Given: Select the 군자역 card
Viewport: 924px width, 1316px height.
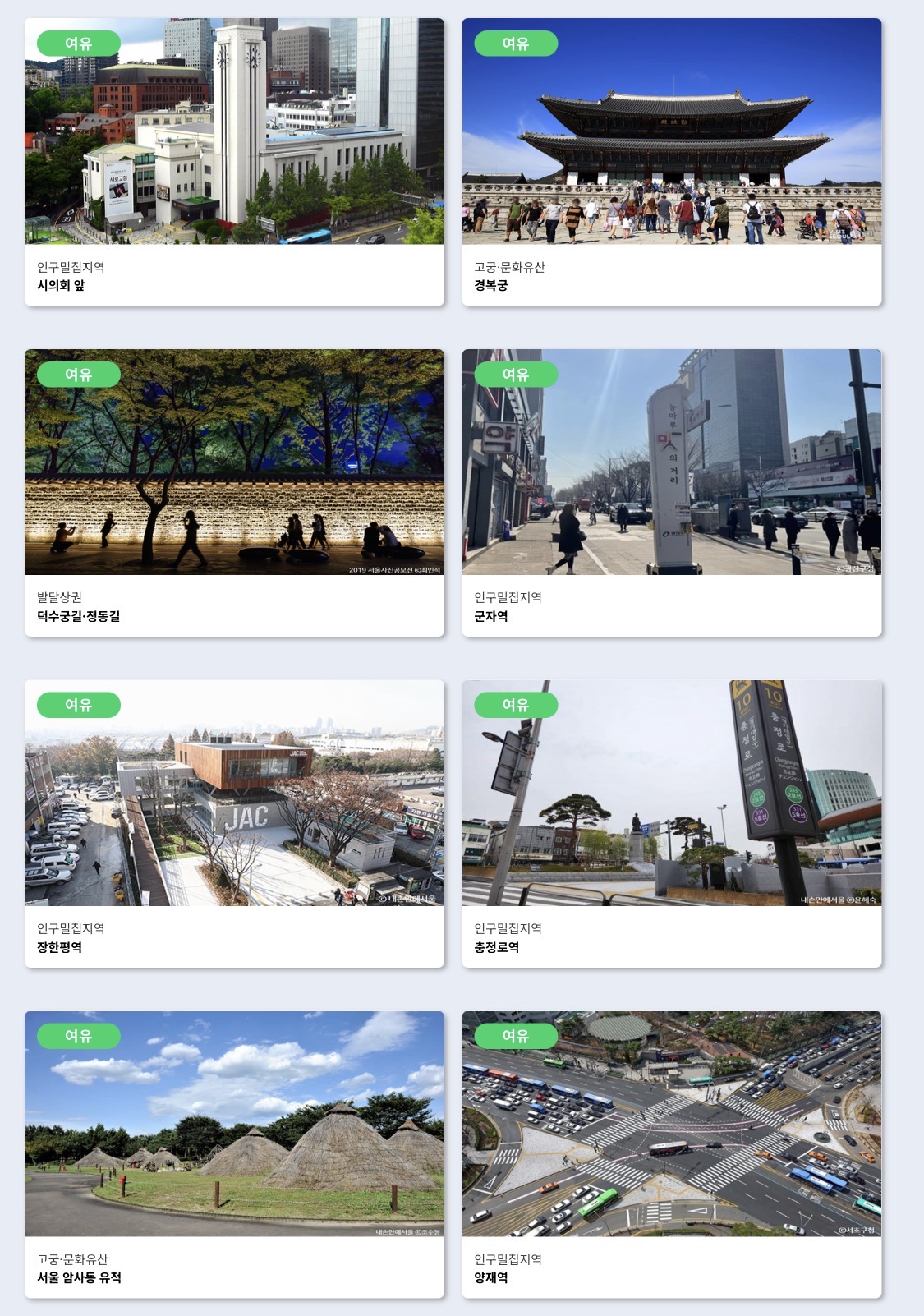Looking at the screenshot, I should click(671, 493).
